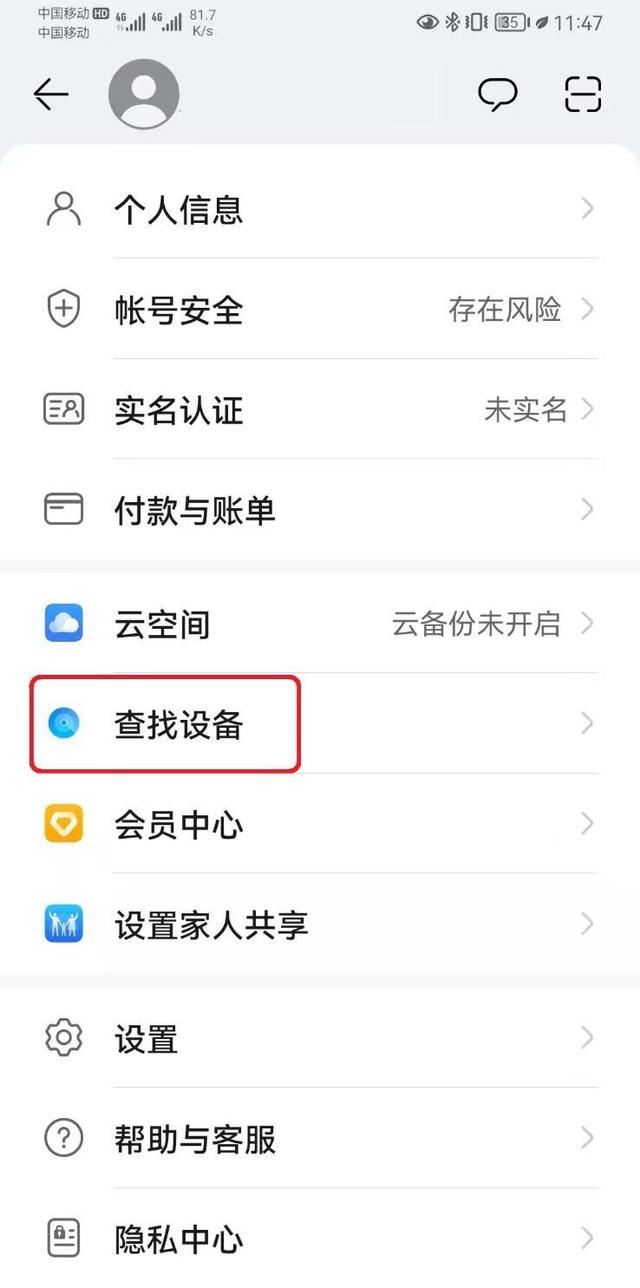Open 隐私中心
Viewport: 640px width, 1288px height.
pos(320,1239)
